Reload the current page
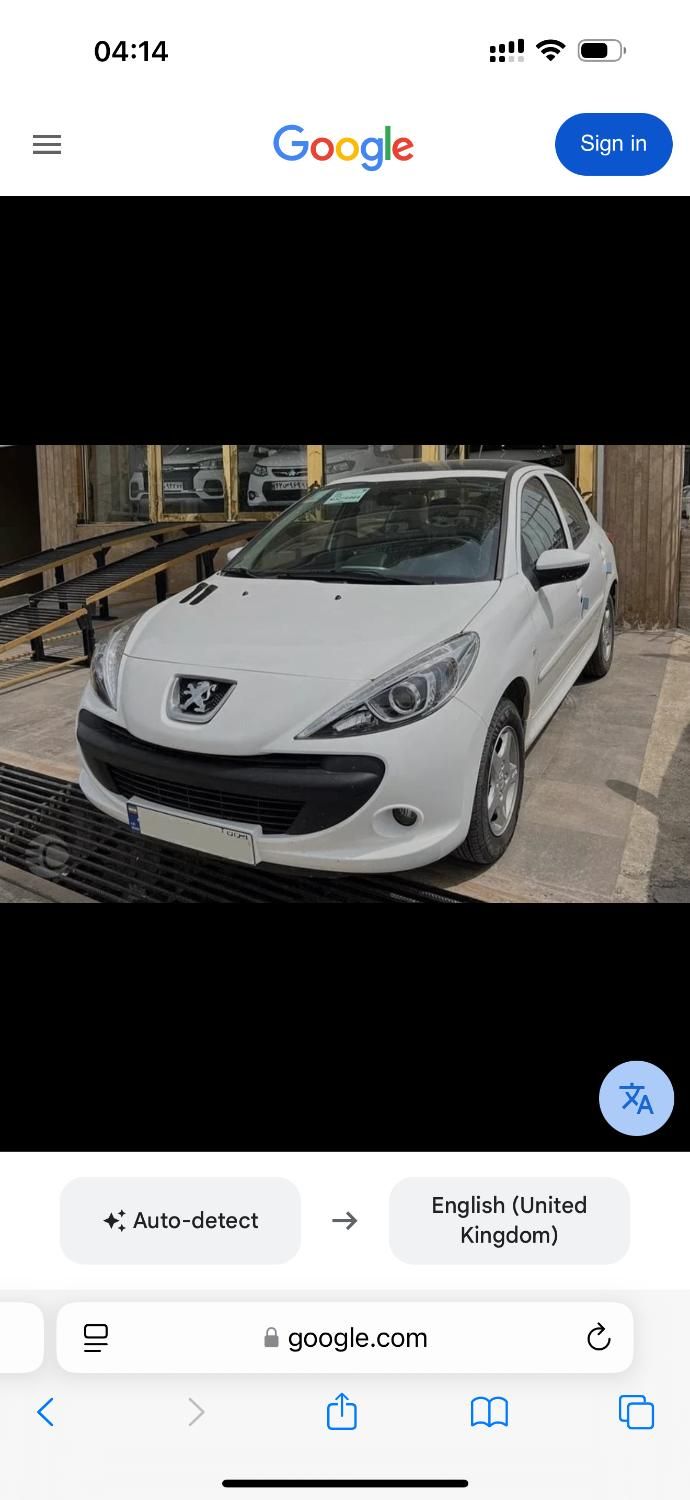This screenshot has width=690, height=1500. click(598, 1338)
